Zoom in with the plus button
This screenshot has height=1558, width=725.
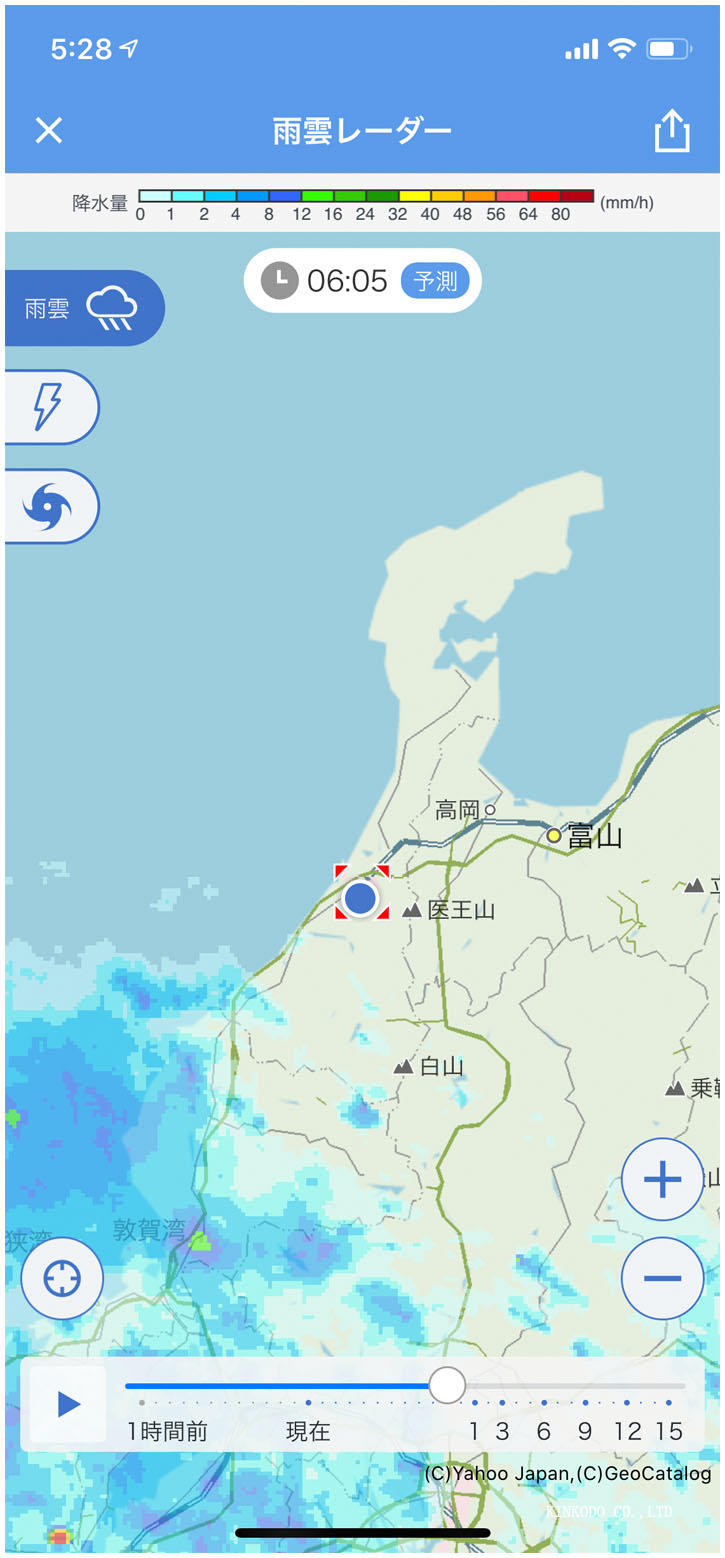click(662, 1180)
